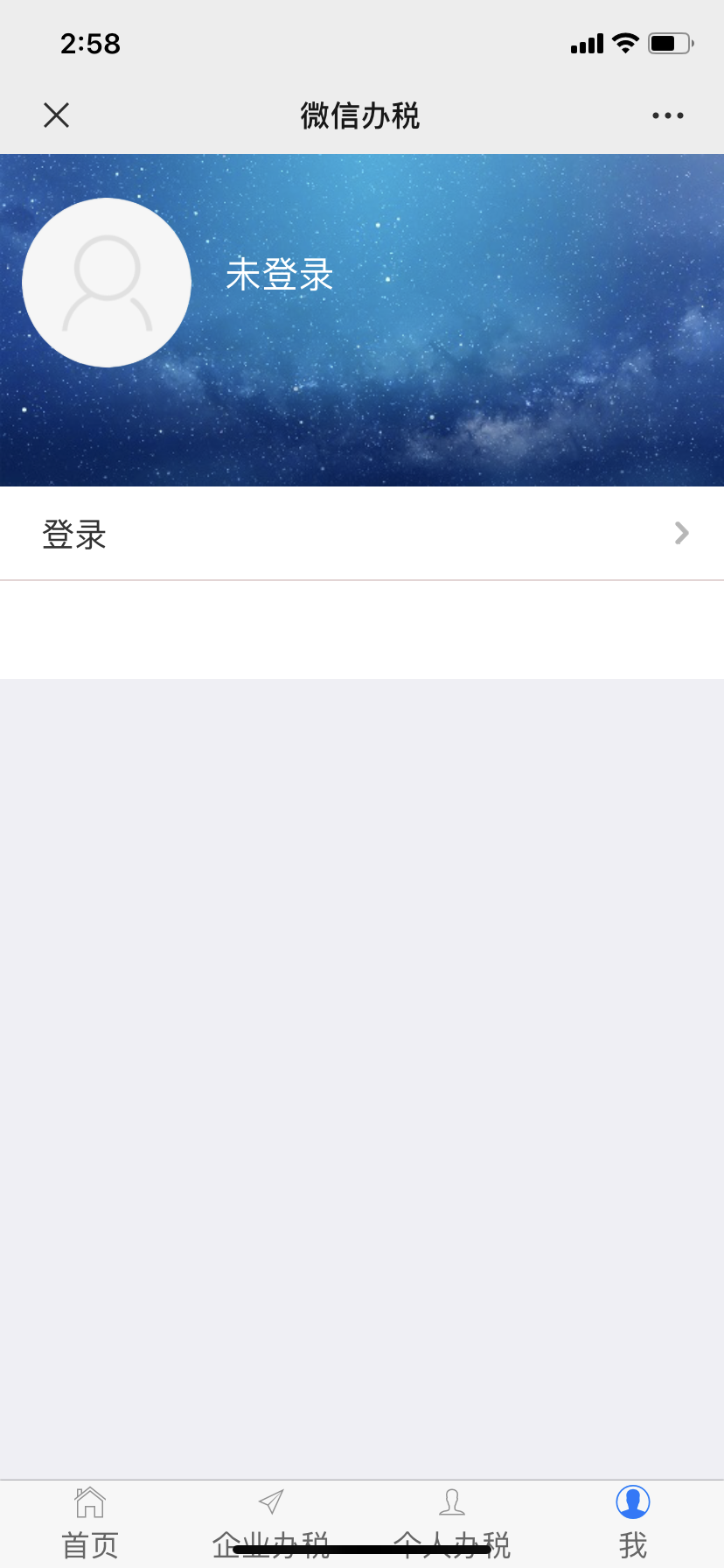Select the 我 tab
Screen dimensions: 724x1568
633,1522
